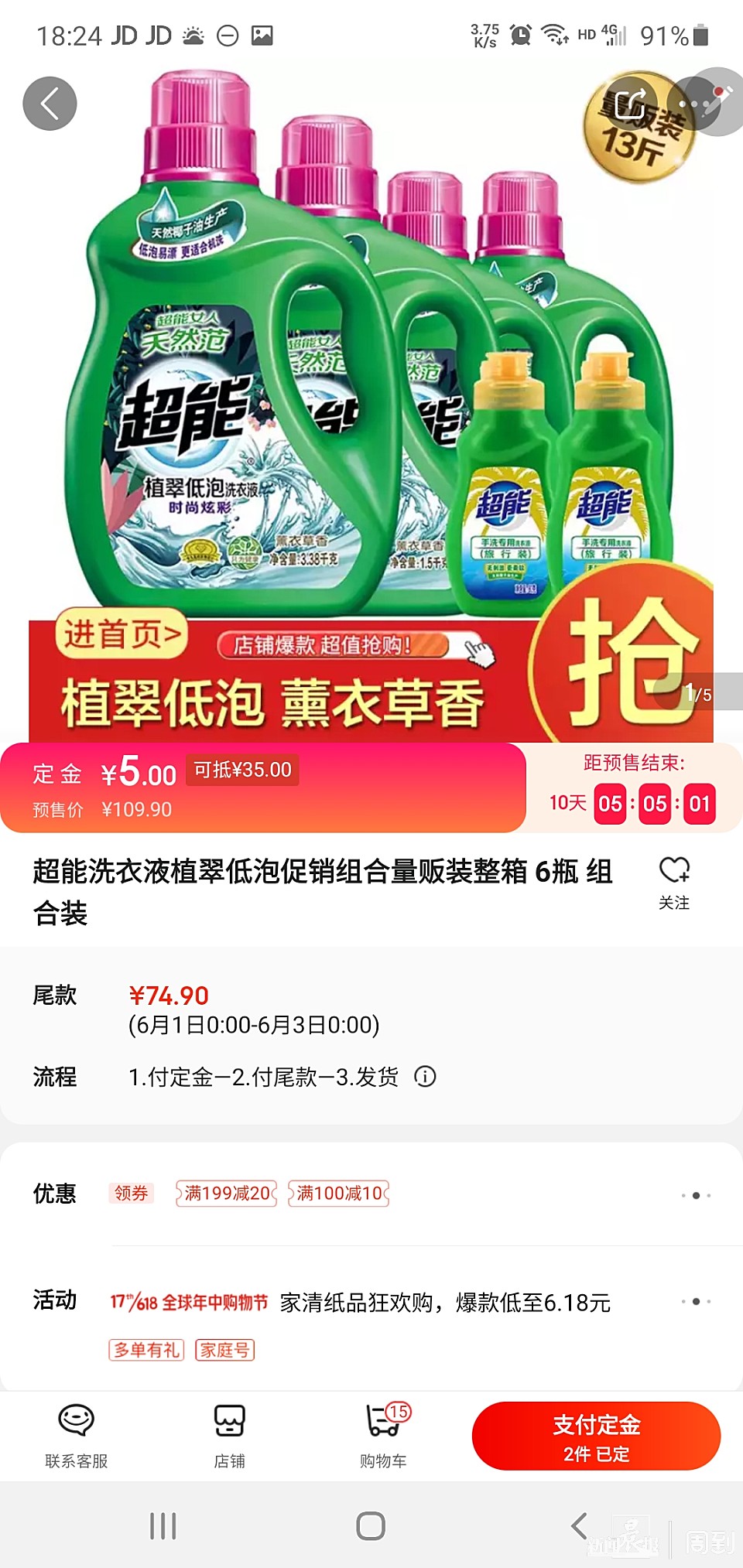Open system recent apps
Image resolution: width=743 pixels, height=1568 pixels.
[163, 1525]
